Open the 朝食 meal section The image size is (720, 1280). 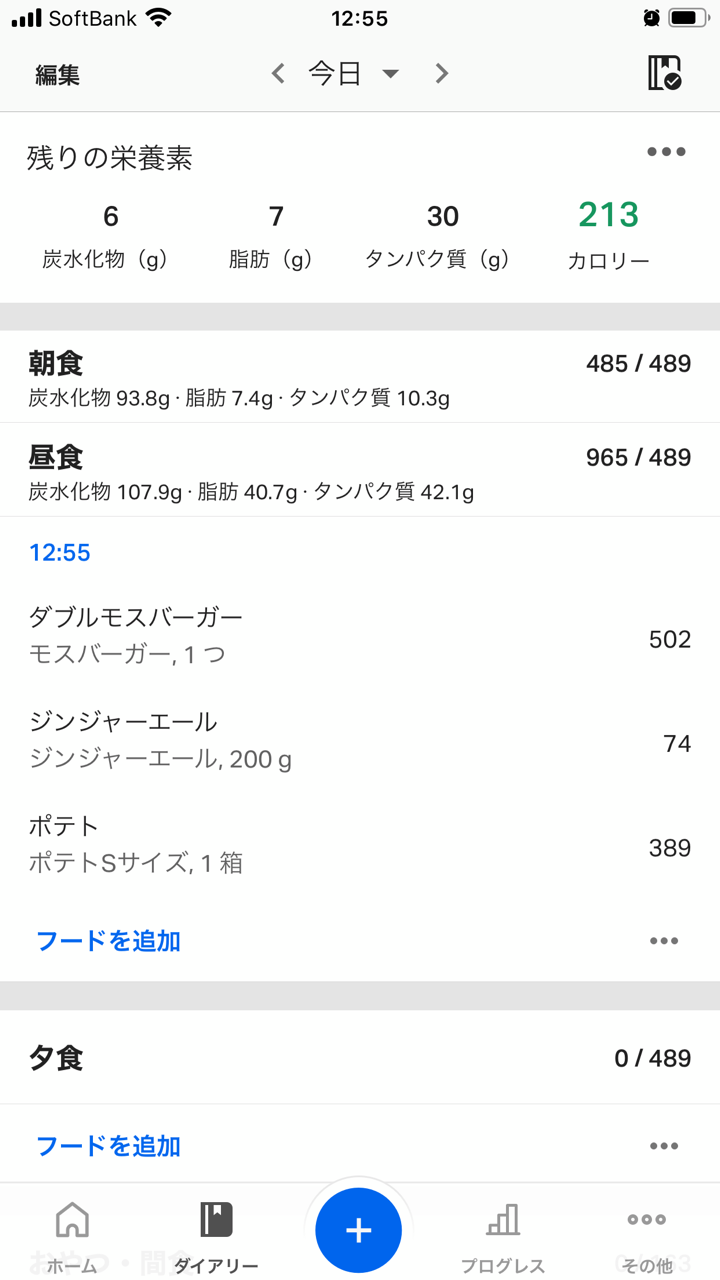[360, 377]
